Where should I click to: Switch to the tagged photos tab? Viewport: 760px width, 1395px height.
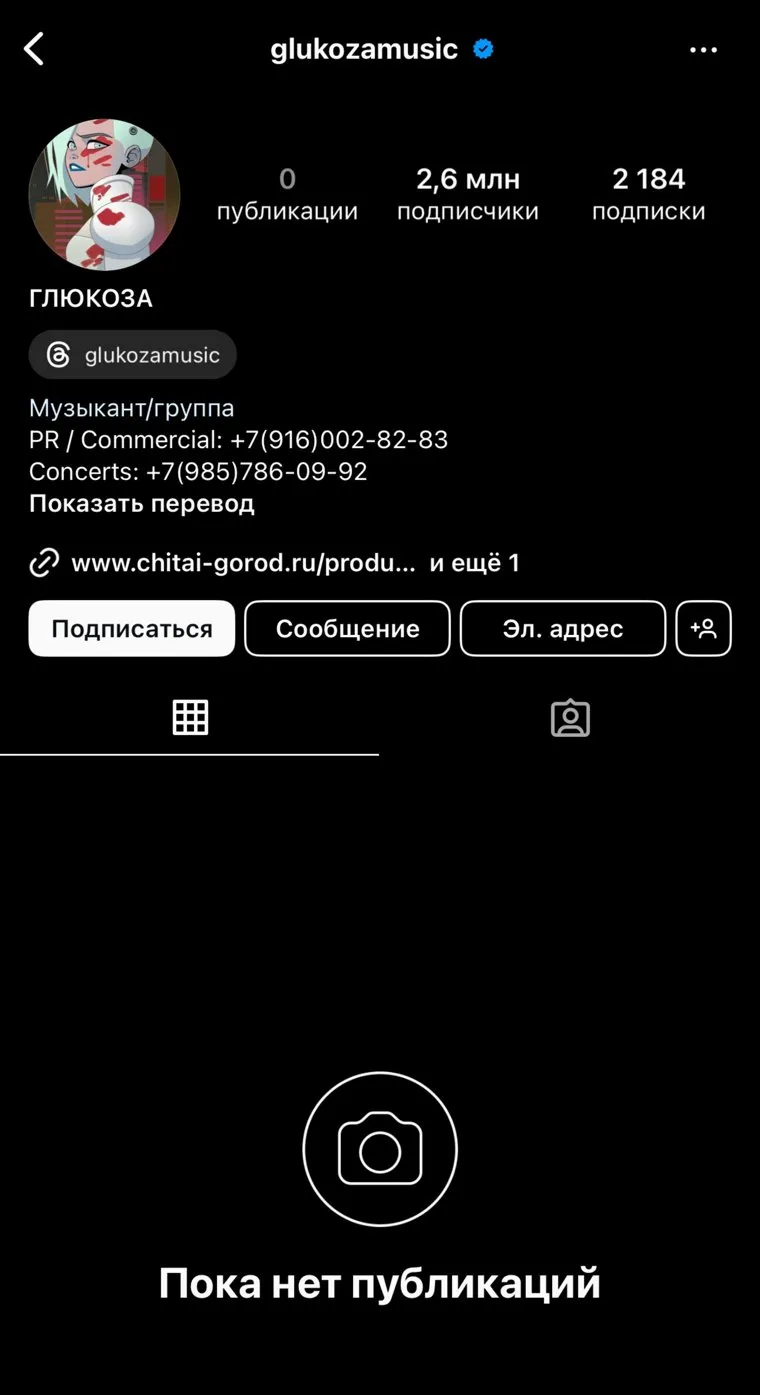[570, 718]
